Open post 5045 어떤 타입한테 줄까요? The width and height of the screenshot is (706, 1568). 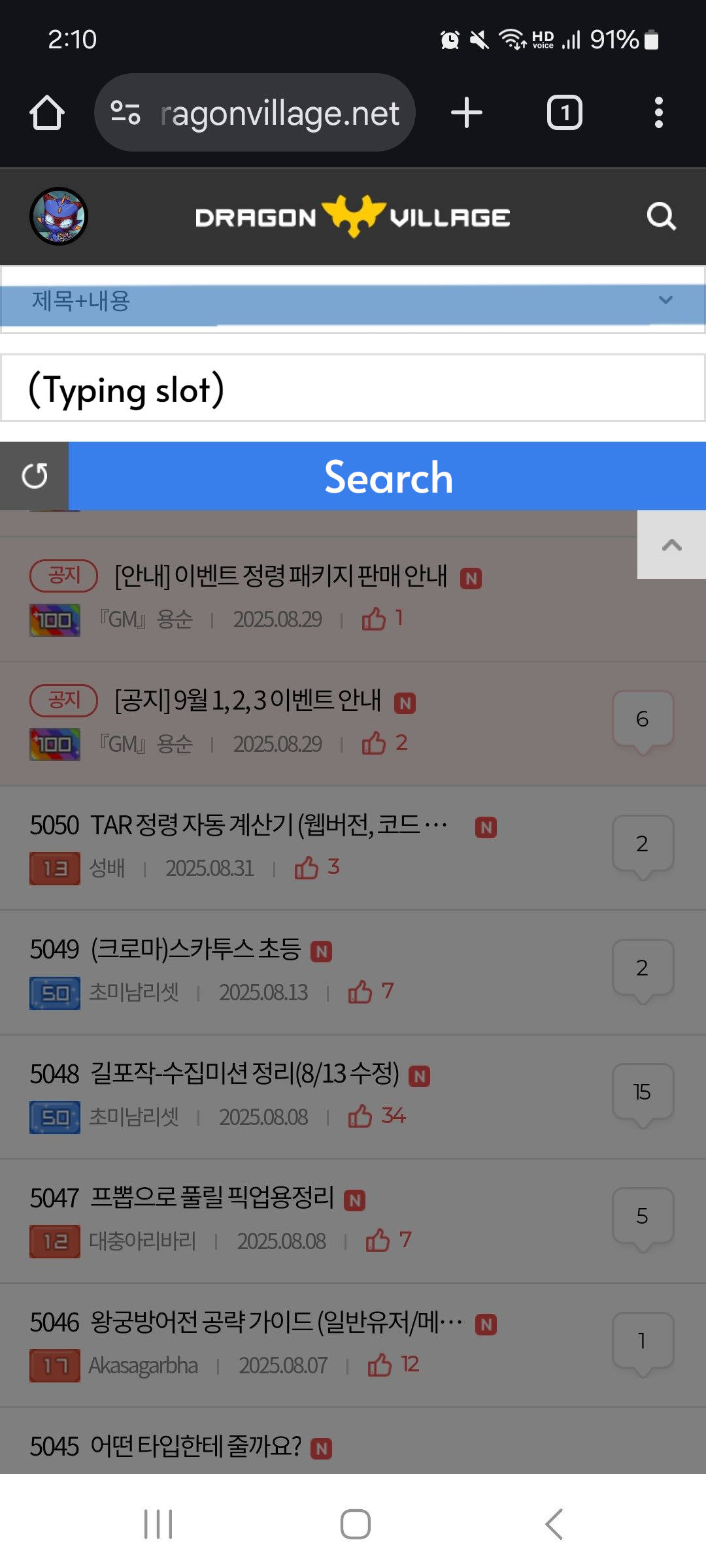point(165,1446)
